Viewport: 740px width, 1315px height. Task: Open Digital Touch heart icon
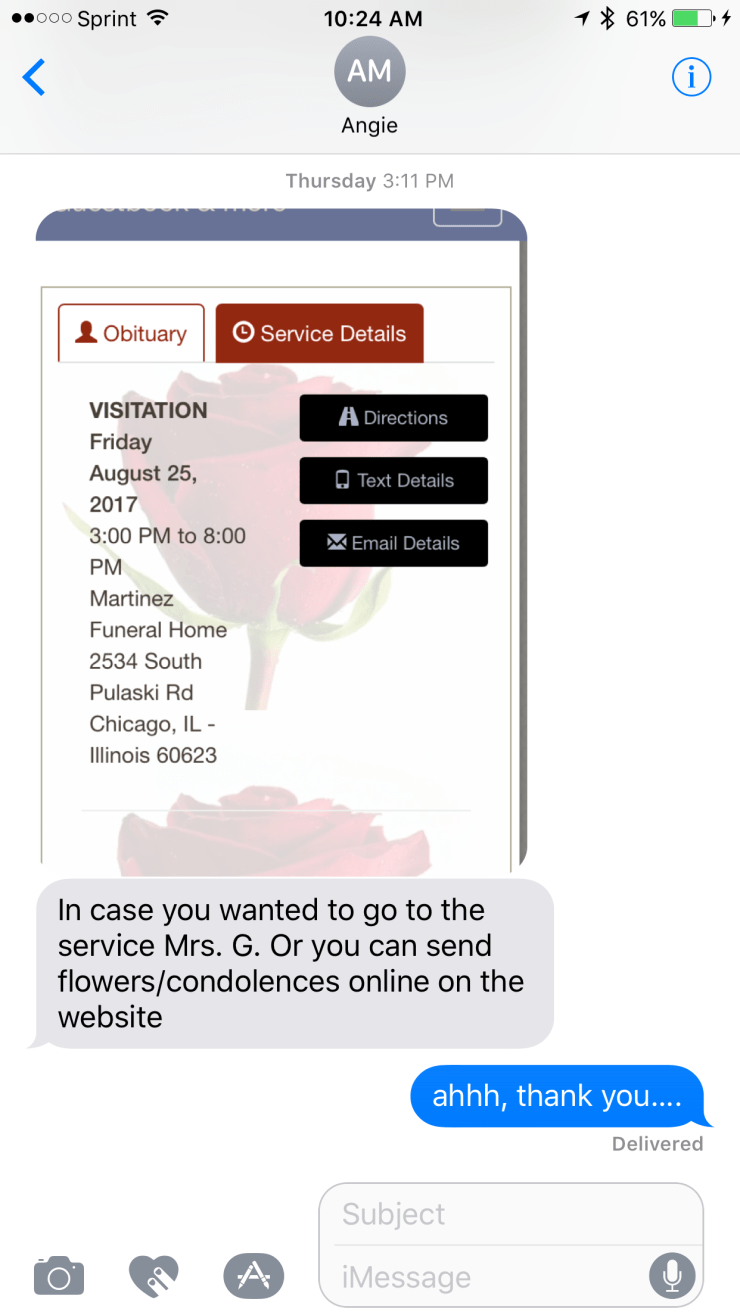(x=154, y=1275)
